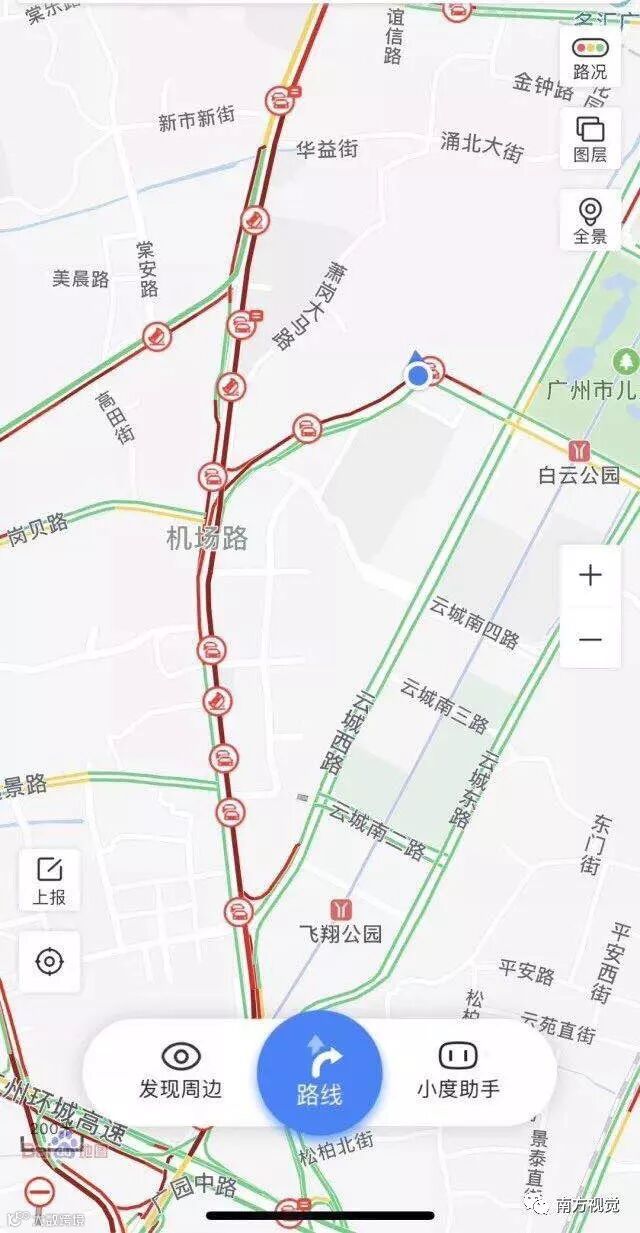
Task: Zoom out of the map
Action: (x=590, y=640)
